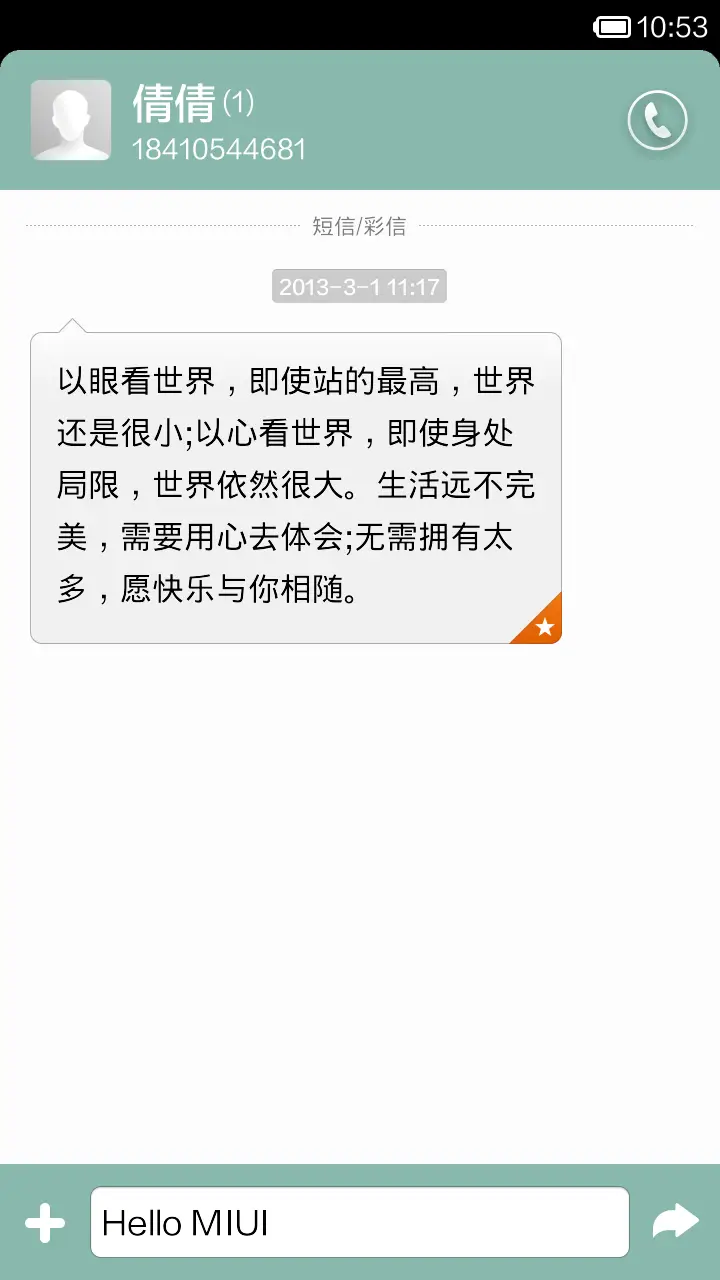Select the timestamp 2013-3-1 11:17

tap(359, 286)
